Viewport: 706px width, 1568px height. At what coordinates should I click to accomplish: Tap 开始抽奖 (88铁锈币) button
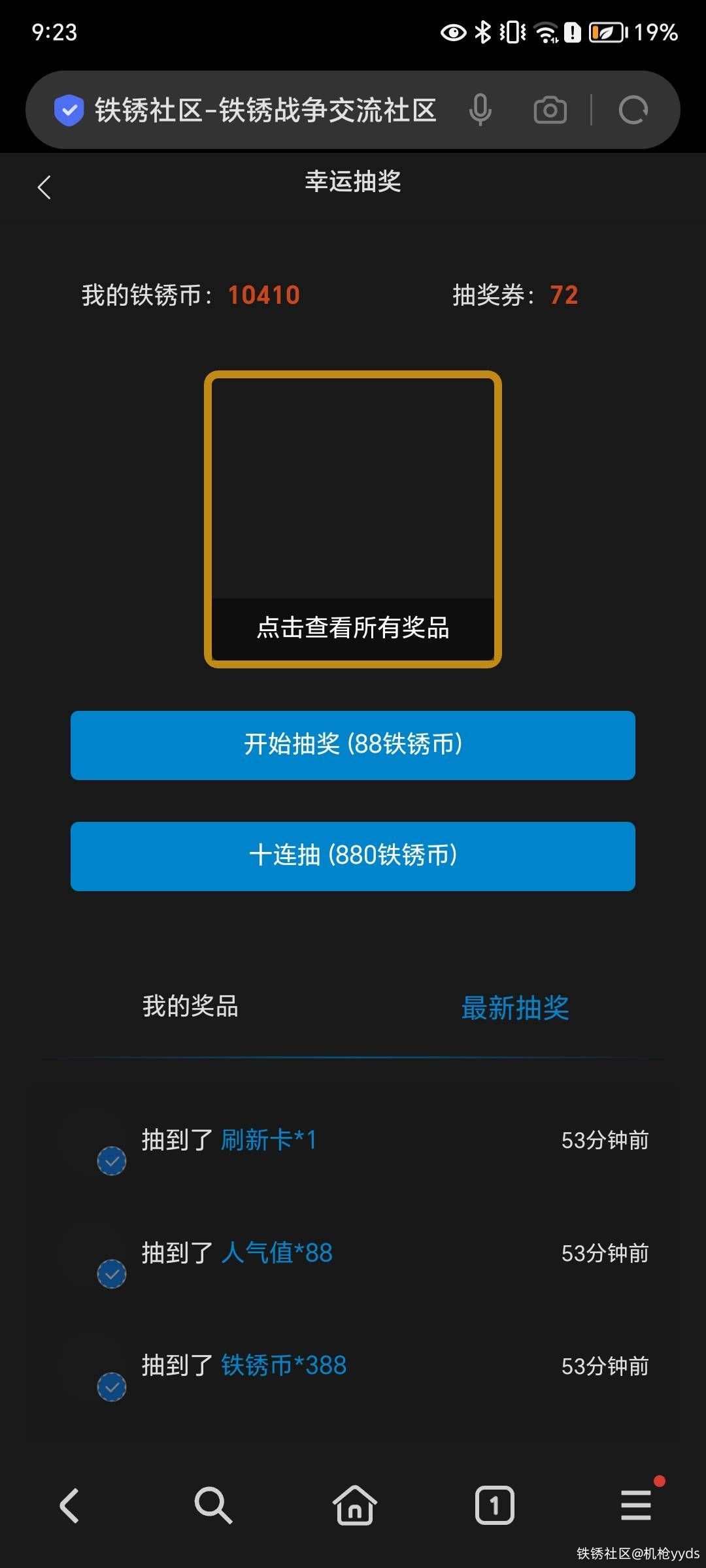point(353,745)
